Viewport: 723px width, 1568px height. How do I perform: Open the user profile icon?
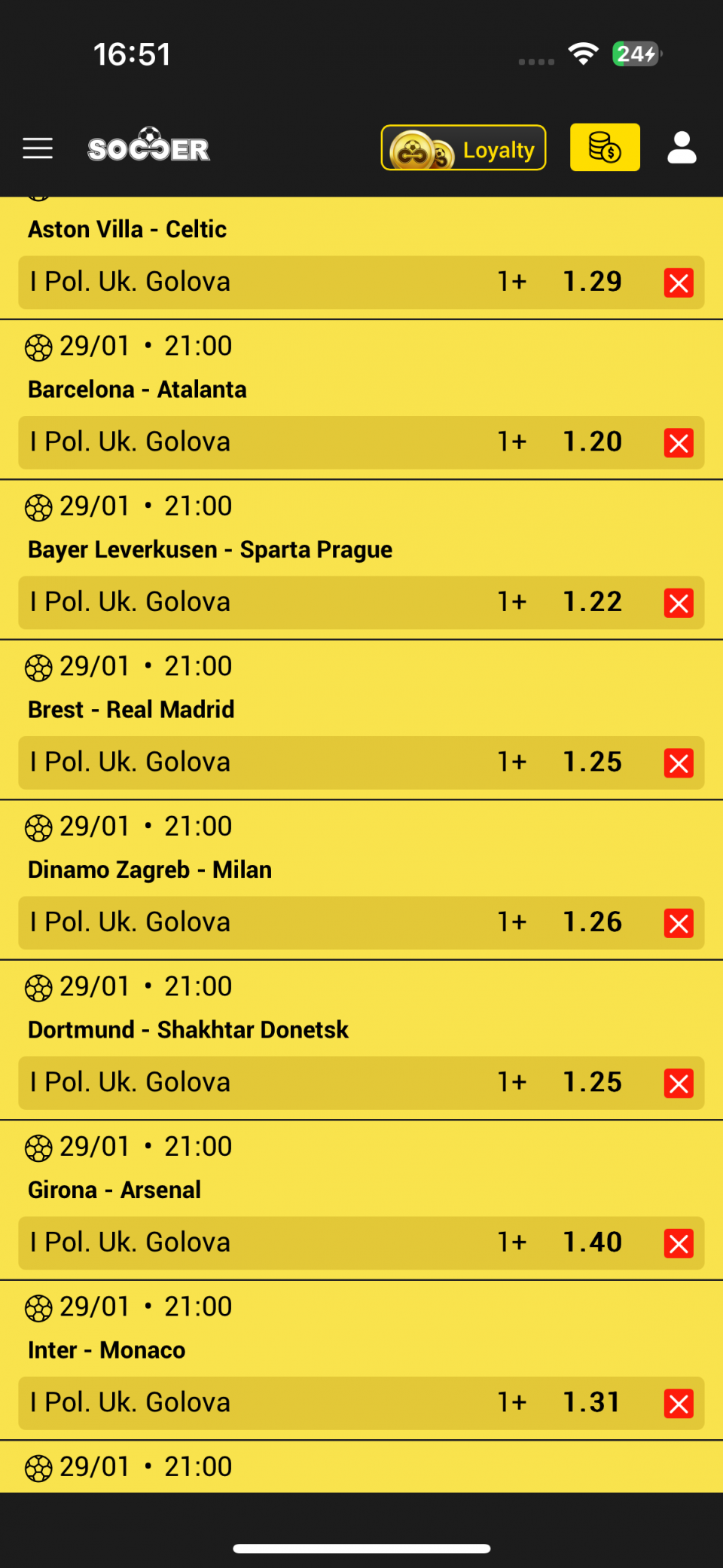(682, 148)
